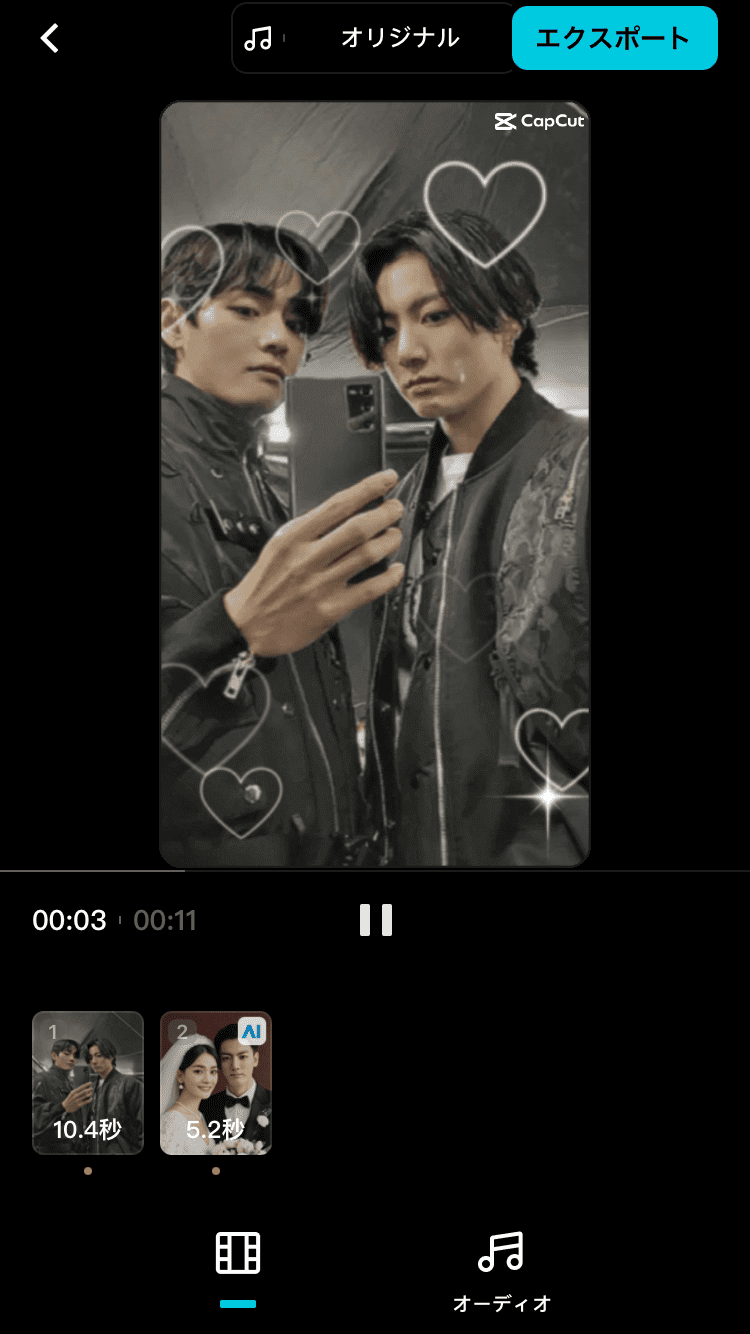Pause the video preview

(x=376, y=920)
